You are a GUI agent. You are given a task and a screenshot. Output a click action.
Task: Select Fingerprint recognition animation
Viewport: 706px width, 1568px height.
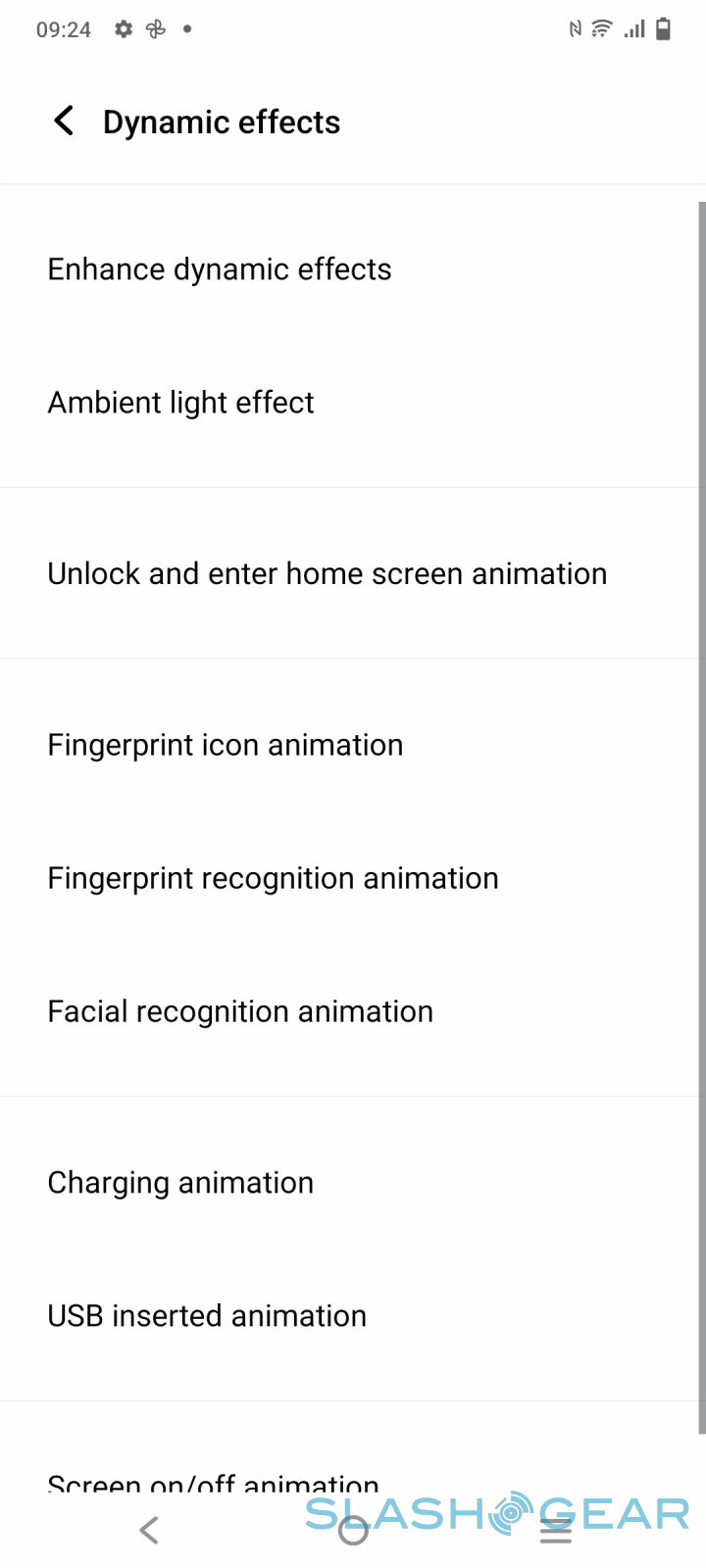[x=273, y=878]
